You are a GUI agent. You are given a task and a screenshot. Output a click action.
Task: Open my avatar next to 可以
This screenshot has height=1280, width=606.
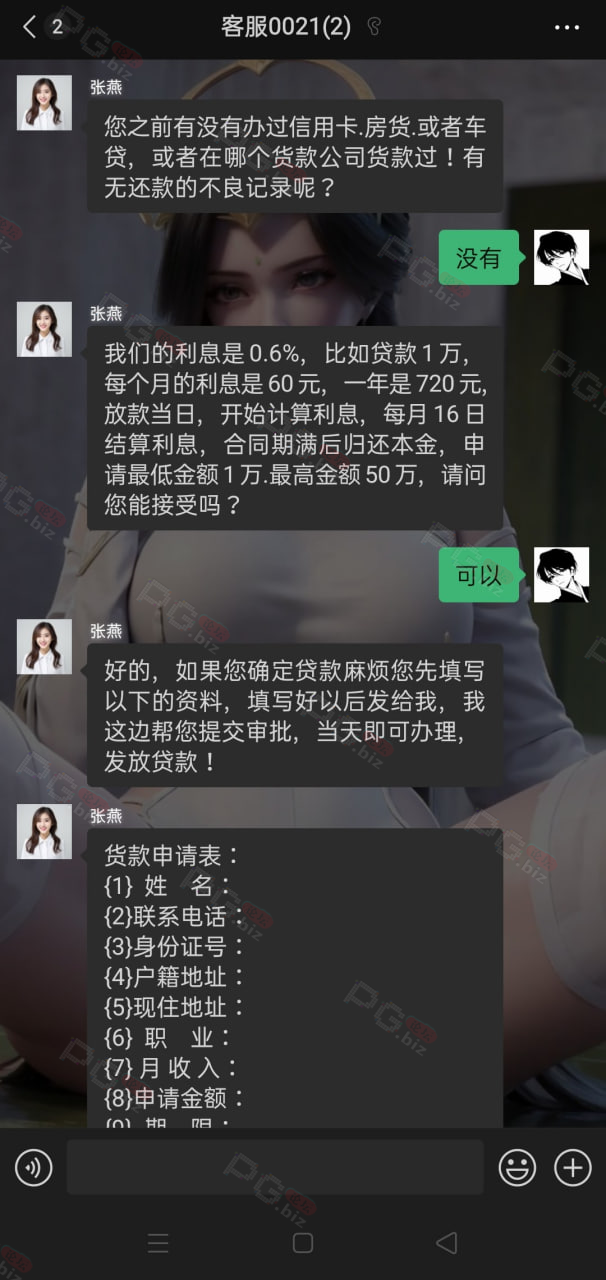(x=561, y=575)
